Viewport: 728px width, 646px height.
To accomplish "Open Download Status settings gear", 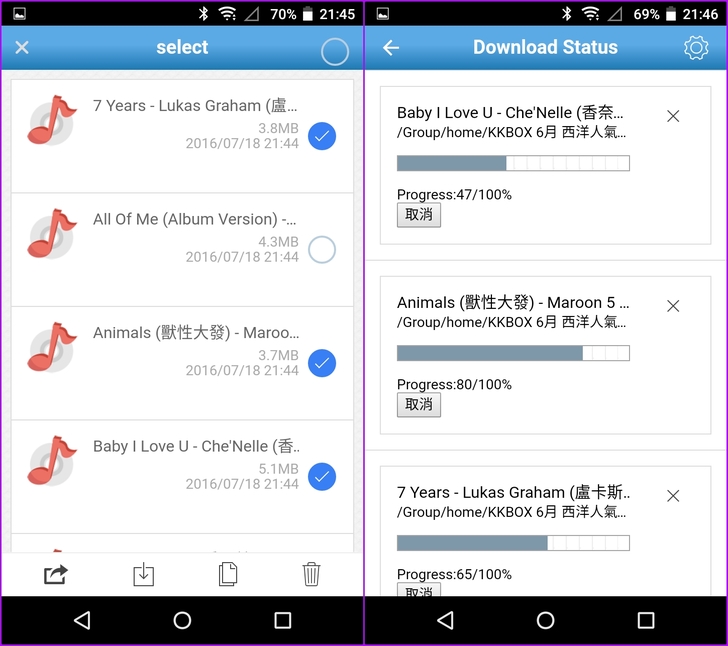I will click(695, 48).
